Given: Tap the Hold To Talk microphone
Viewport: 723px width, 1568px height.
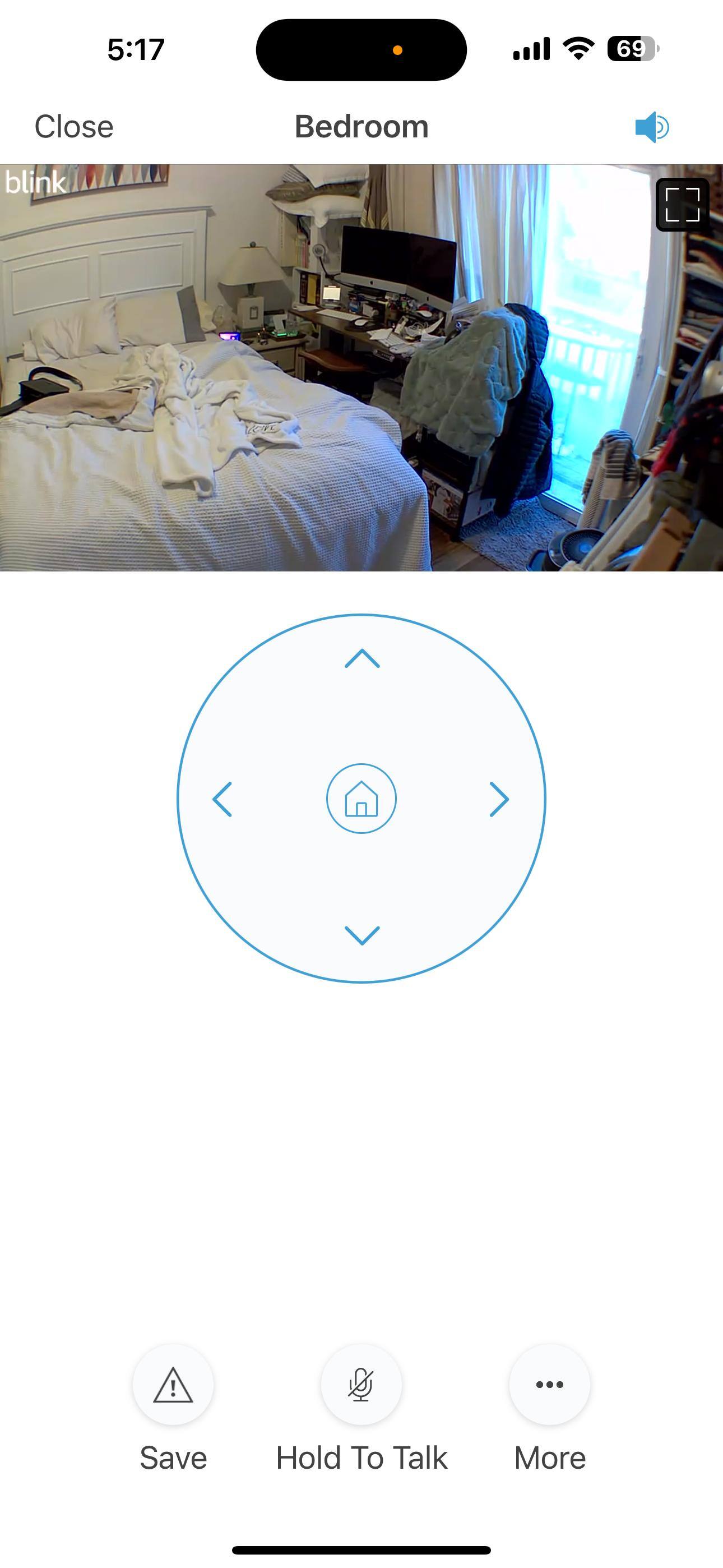Looking at the screenshot, I should click(361, 1385).
